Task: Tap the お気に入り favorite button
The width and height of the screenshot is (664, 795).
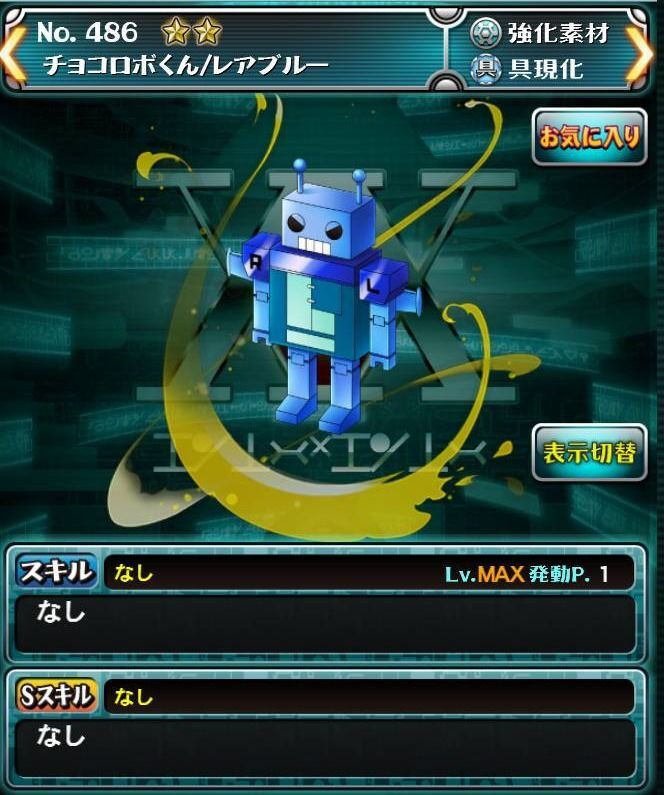Action: pyautogui.click(x=588, y=136)
